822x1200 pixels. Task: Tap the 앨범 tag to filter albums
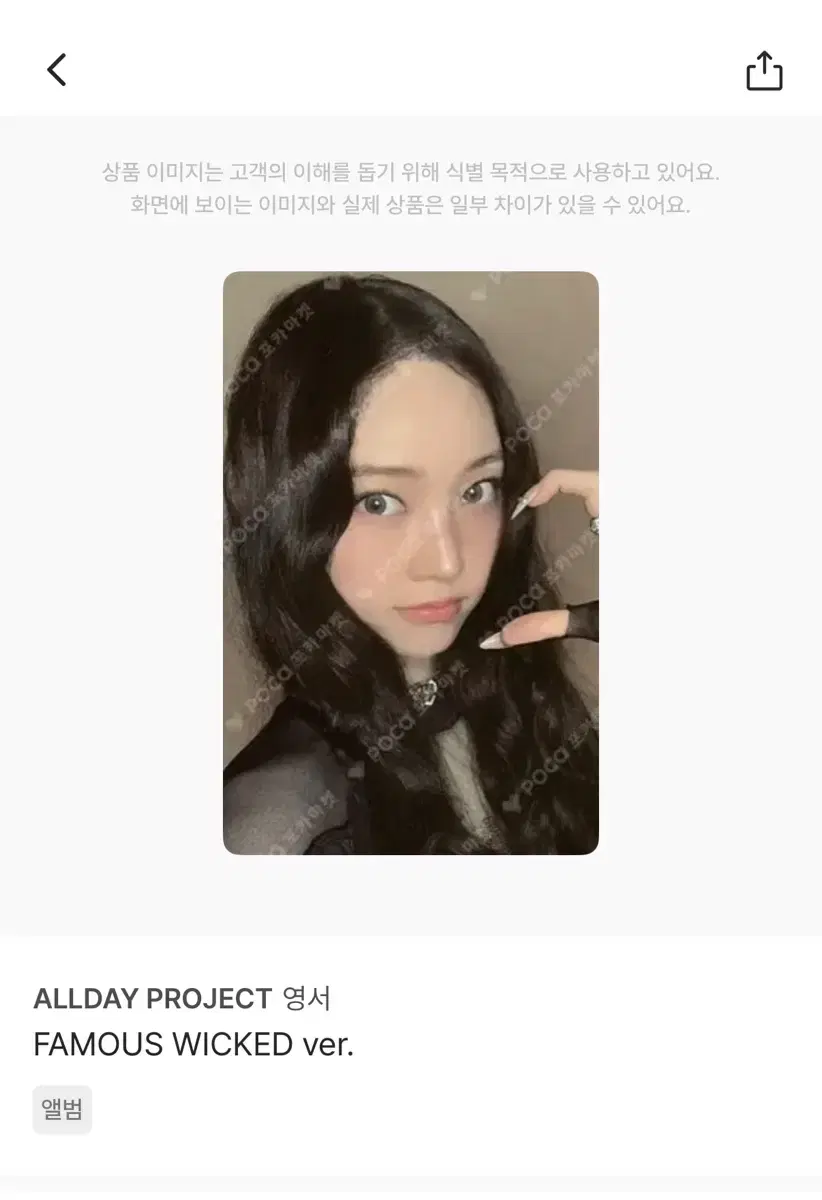tap(62, 1109)
